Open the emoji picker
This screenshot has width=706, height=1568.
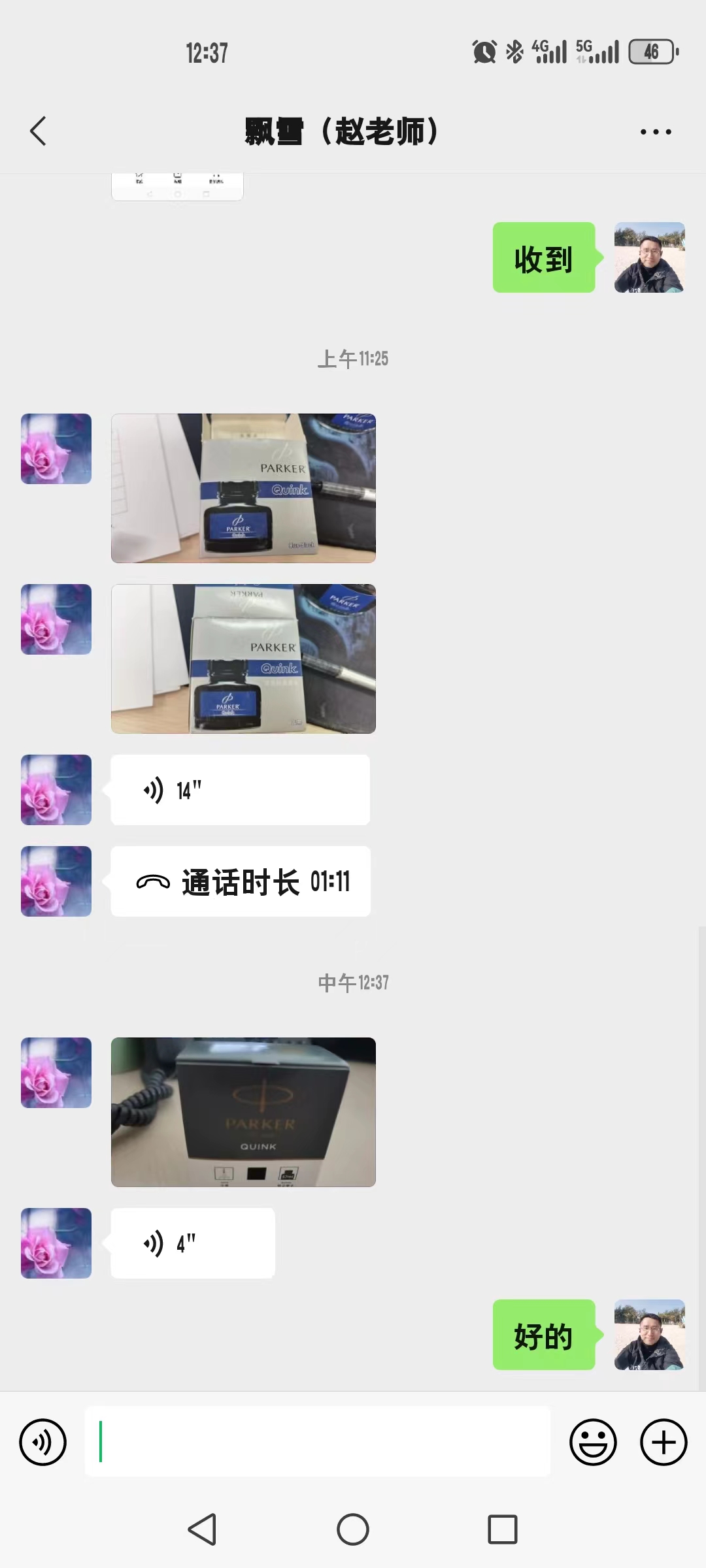tap(593, 1442)
